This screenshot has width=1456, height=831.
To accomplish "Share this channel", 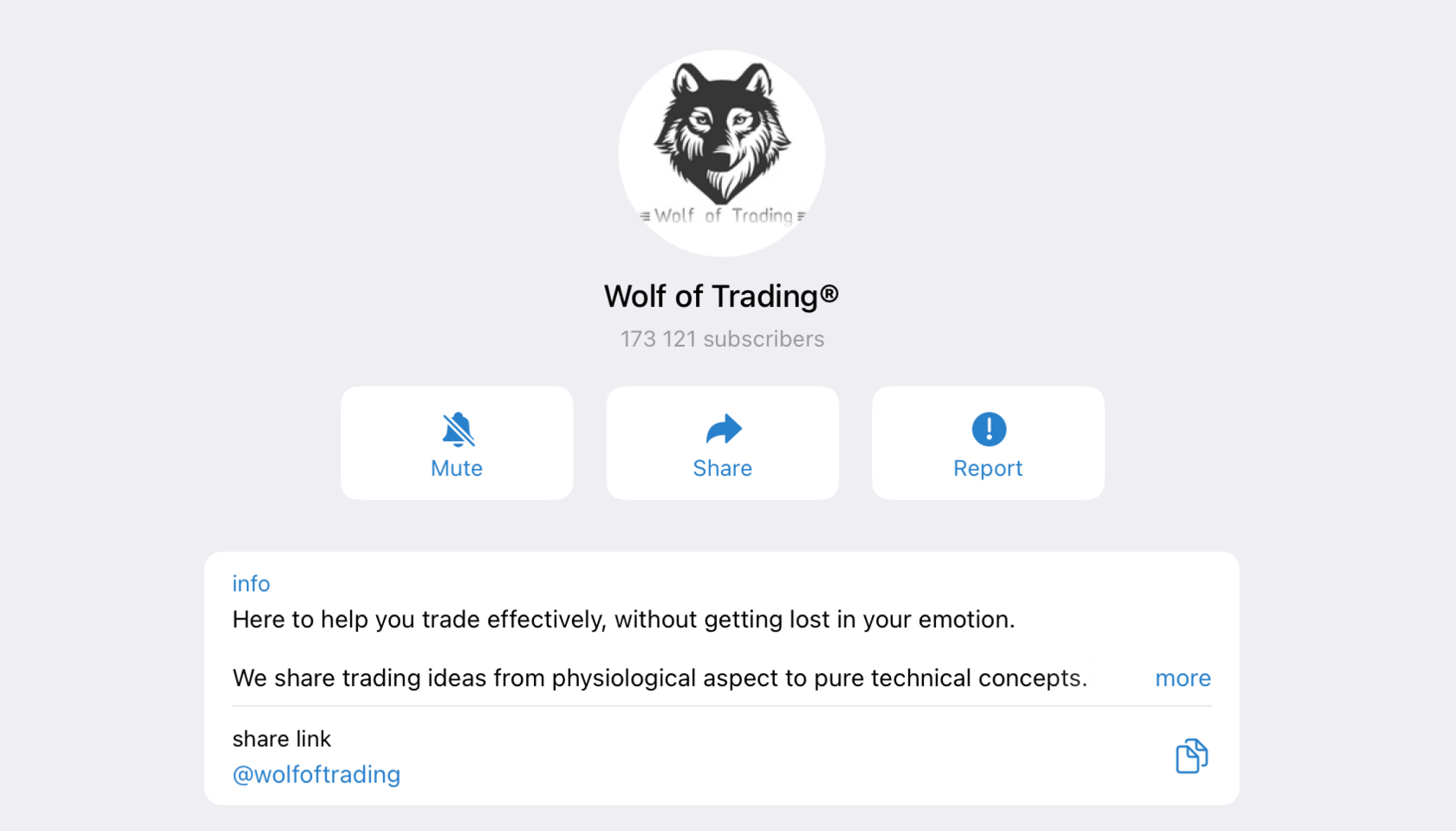I will (722, 443).
